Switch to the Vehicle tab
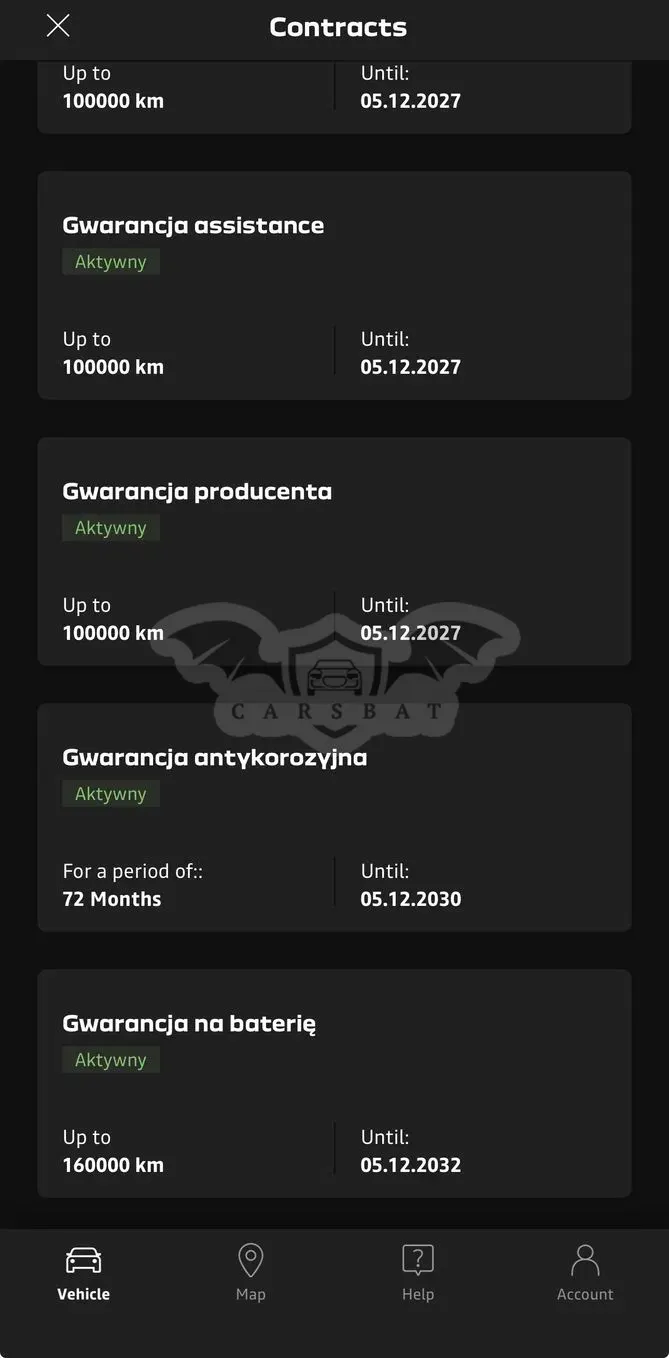The image size is (669, 1358). (83, 1273)
